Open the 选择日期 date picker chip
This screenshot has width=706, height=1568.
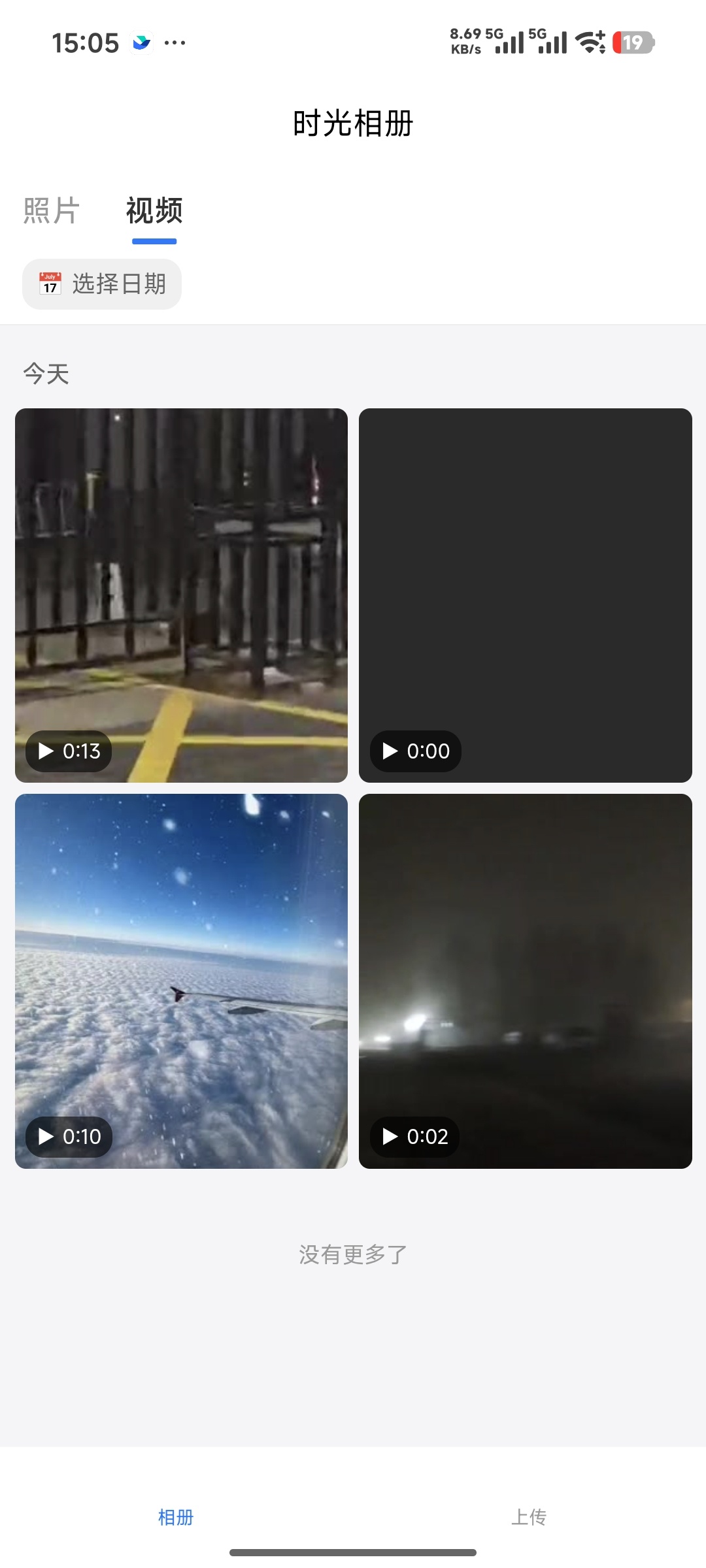102,284
